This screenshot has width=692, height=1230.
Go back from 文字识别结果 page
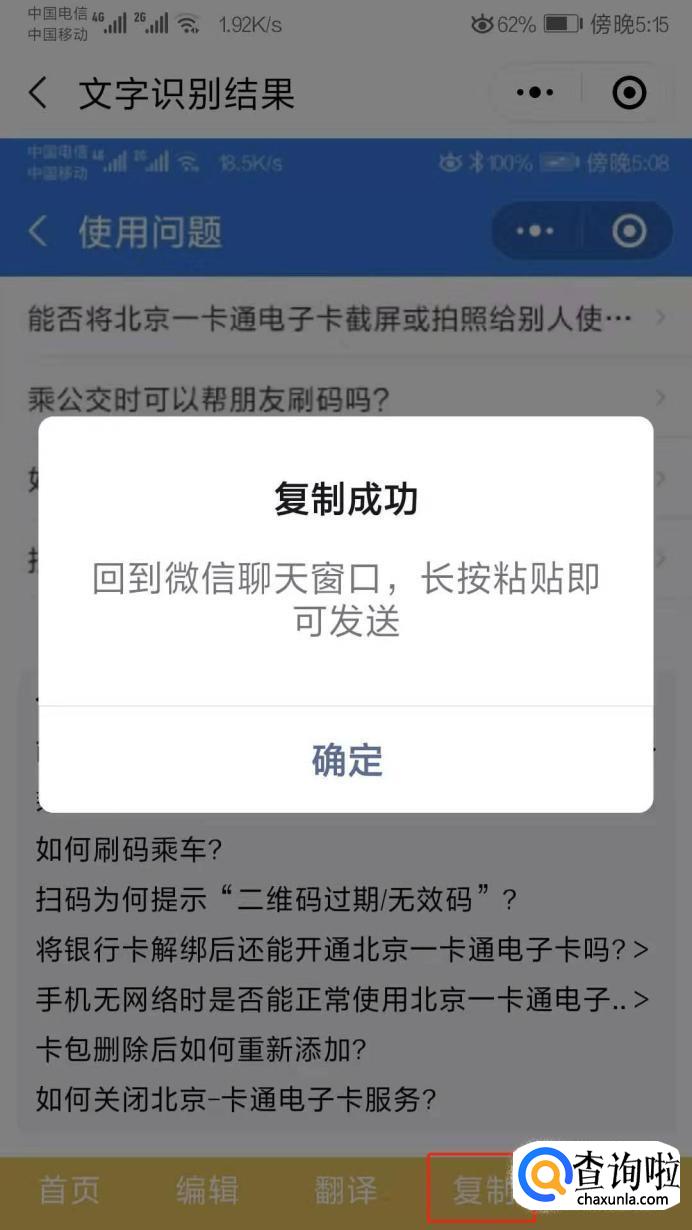[38, 94]
